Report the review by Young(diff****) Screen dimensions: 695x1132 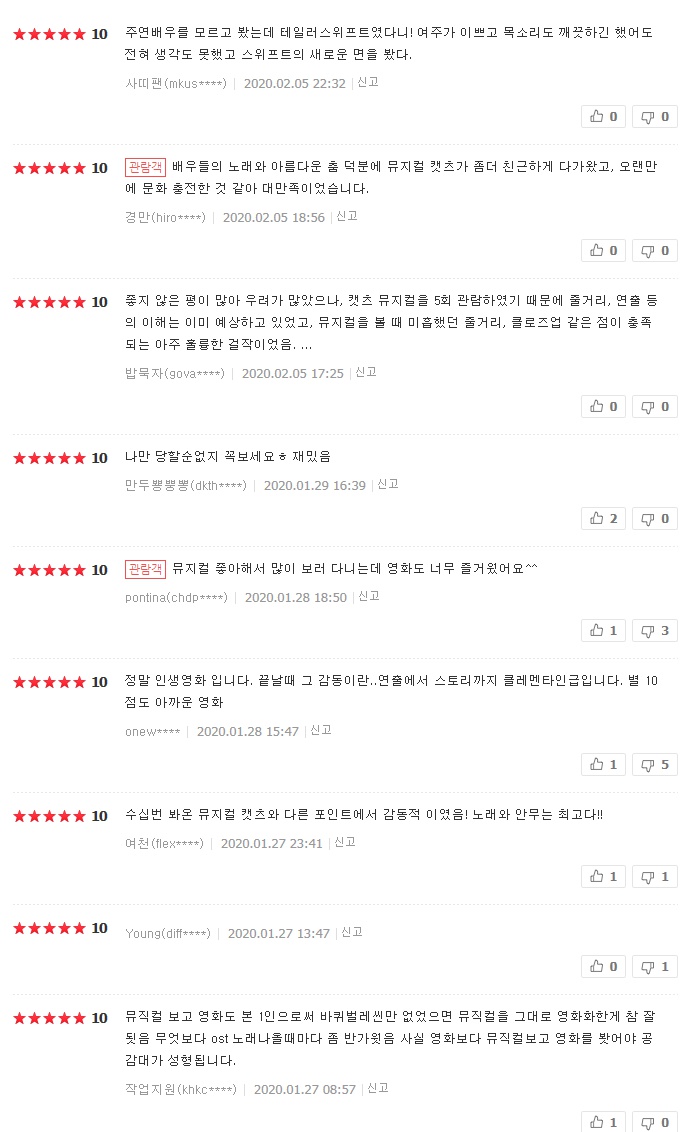click(x=351, y=932)
